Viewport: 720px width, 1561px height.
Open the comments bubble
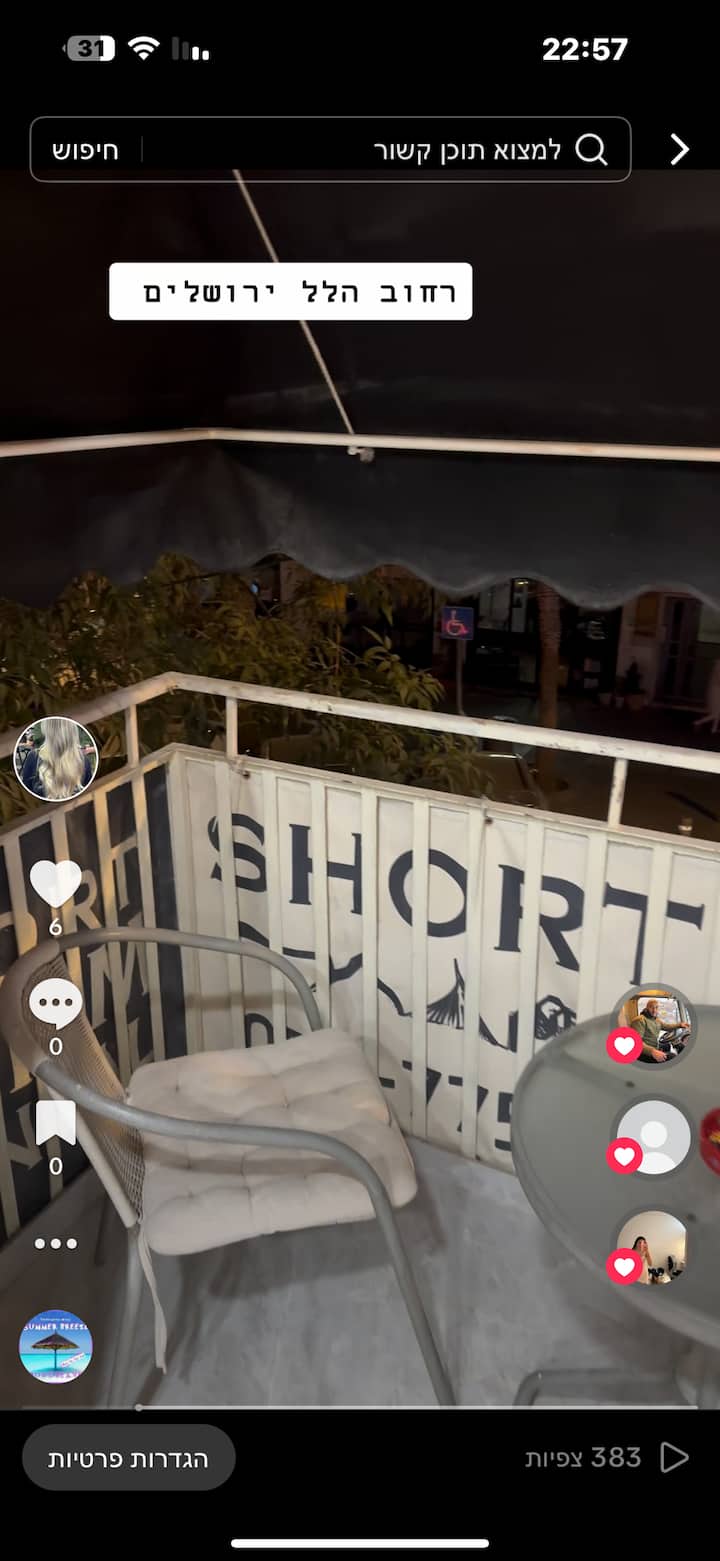point(55,1003)
